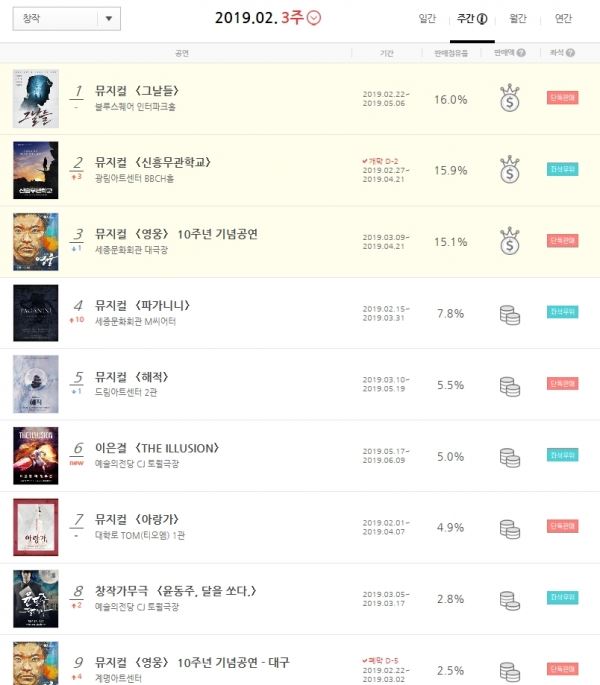The width and height of the screenshot is (600, 685).
Task: Open the 창작 category dropdown
Action: 66,19
